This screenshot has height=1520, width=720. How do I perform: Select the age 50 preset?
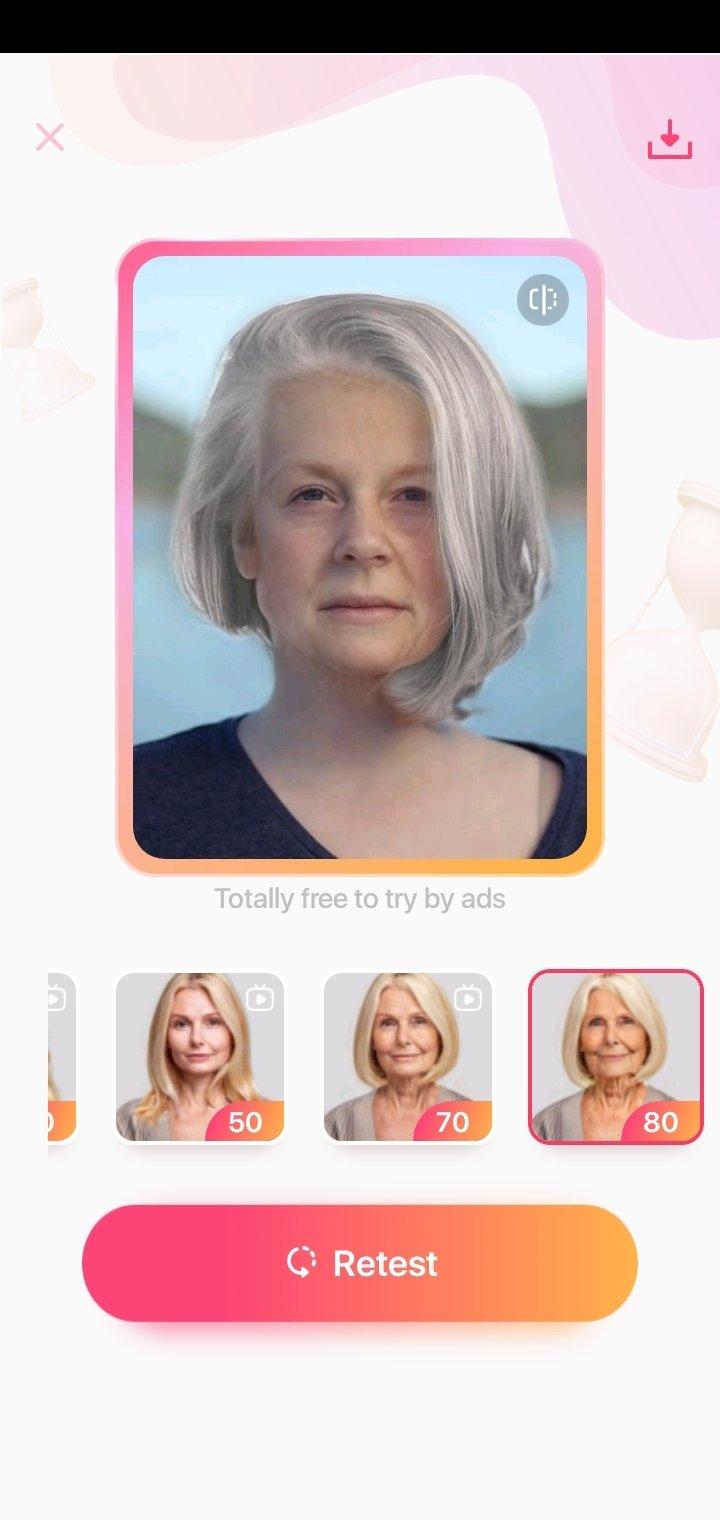coord(200,1057)
